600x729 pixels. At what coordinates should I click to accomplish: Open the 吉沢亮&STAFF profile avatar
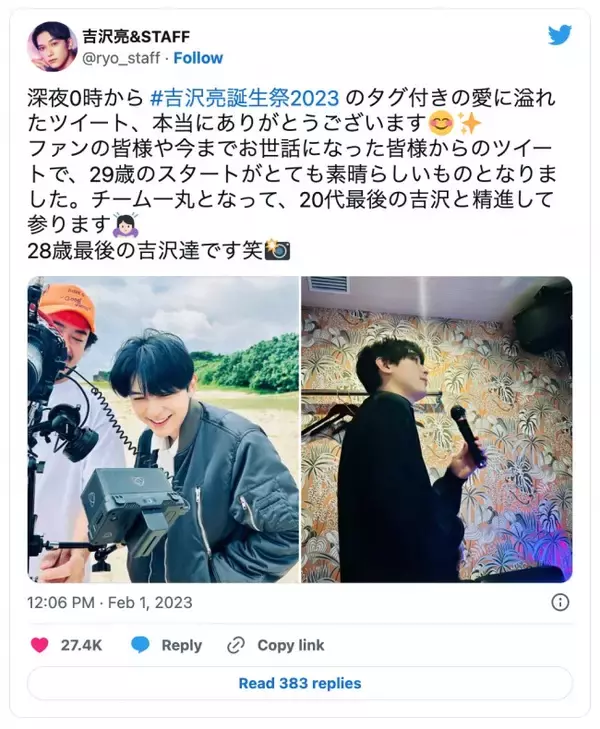[x=52, y=47]
